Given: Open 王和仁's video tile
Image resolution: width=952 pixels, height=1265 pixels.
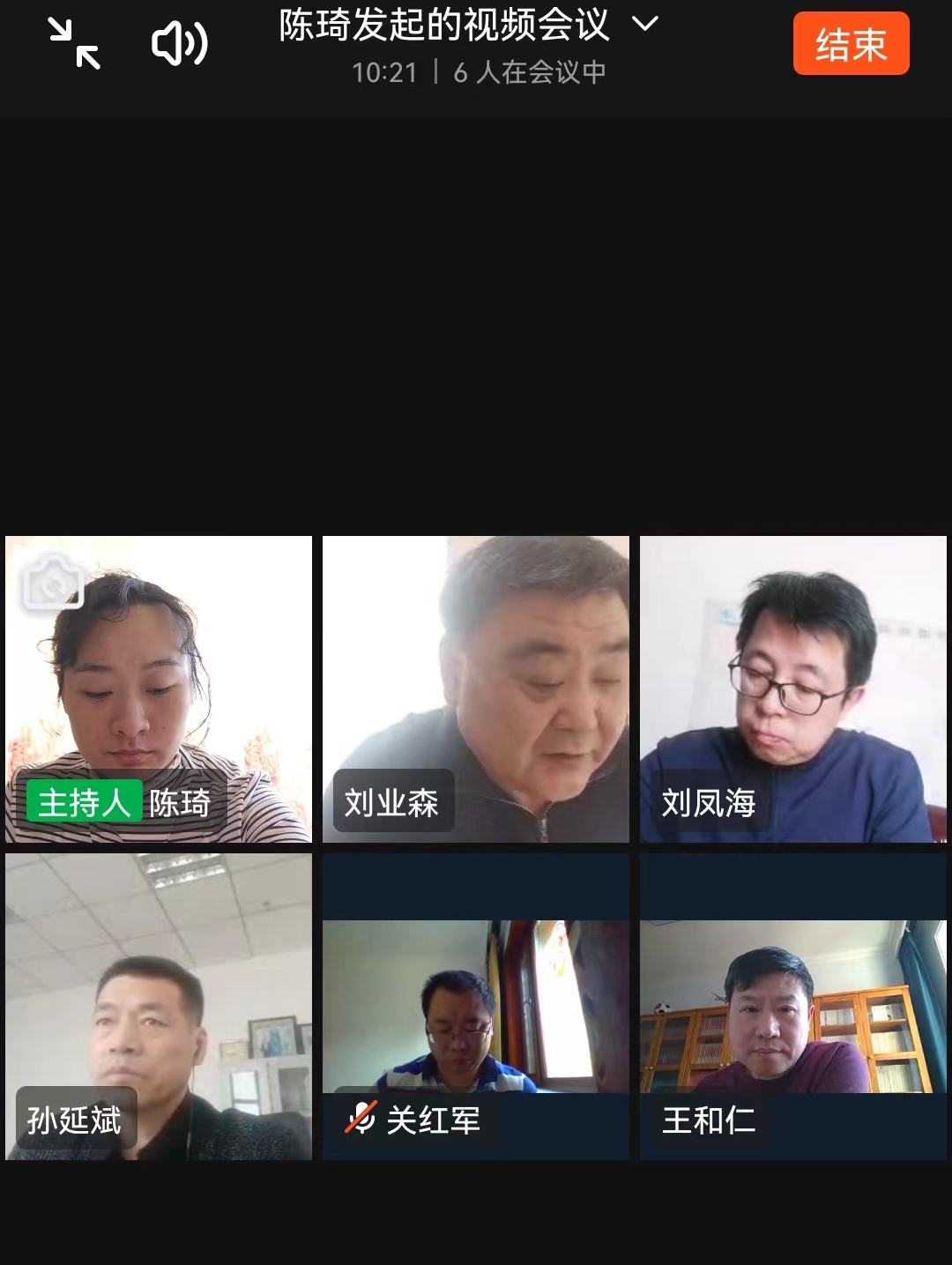Looking at the screenshot, I should 793,1007.
